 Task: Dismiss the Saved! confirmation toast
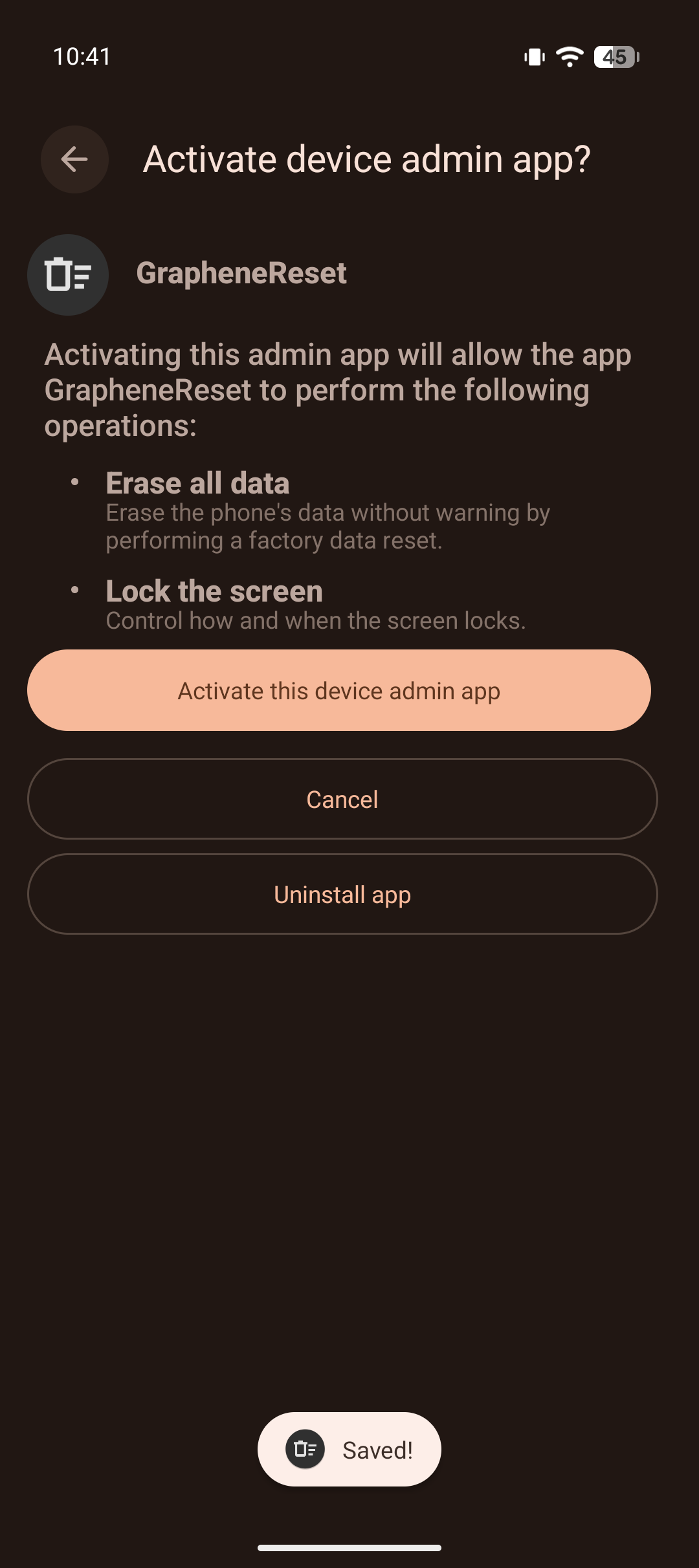(x=349, y=1449)
